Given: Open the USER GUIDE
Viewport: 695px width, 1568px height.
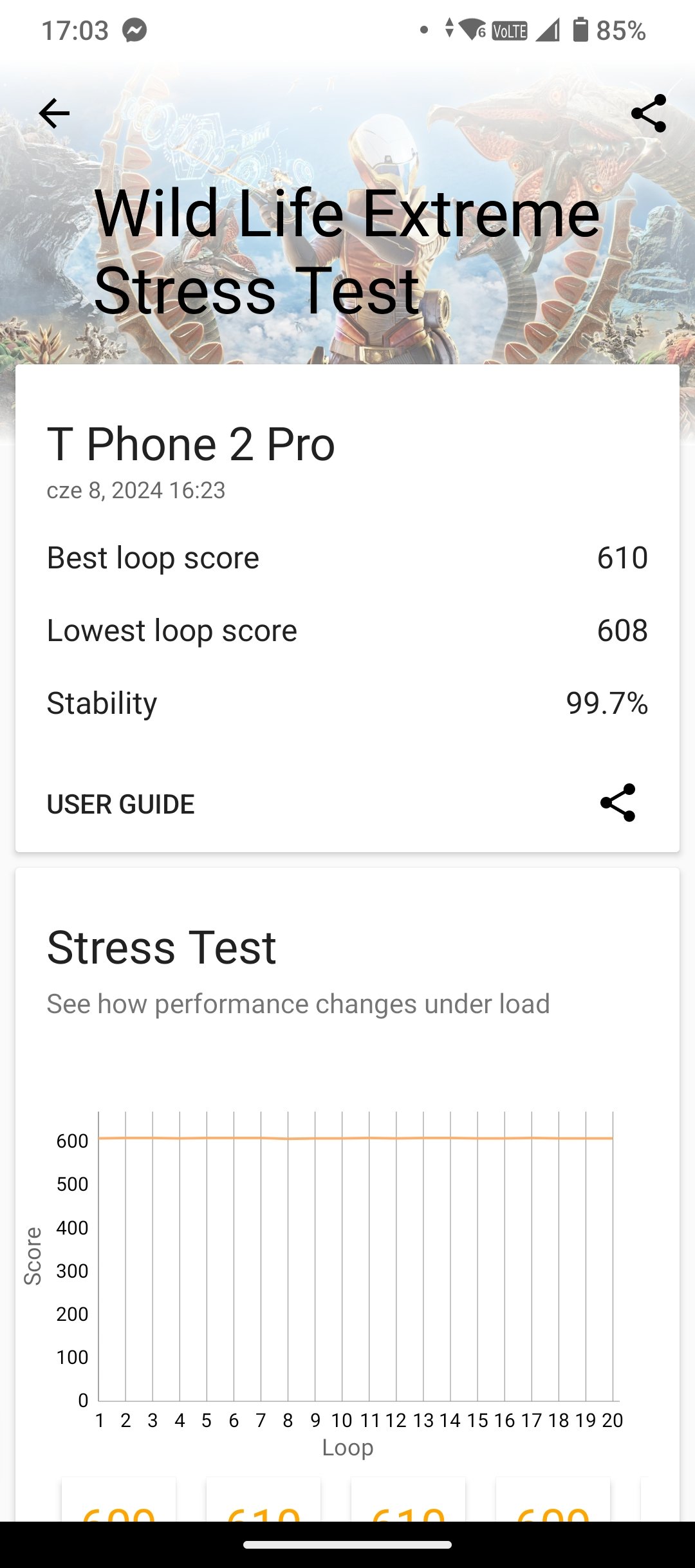Looking at the screenshot, I should pos(121,804).
